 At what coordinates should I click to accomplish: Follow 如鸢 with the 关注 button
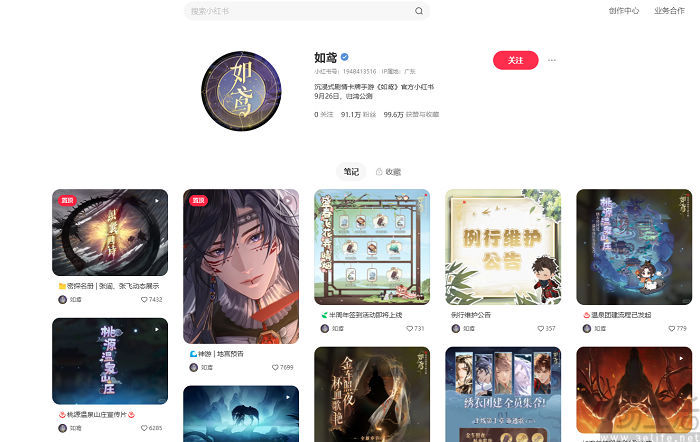515,60
